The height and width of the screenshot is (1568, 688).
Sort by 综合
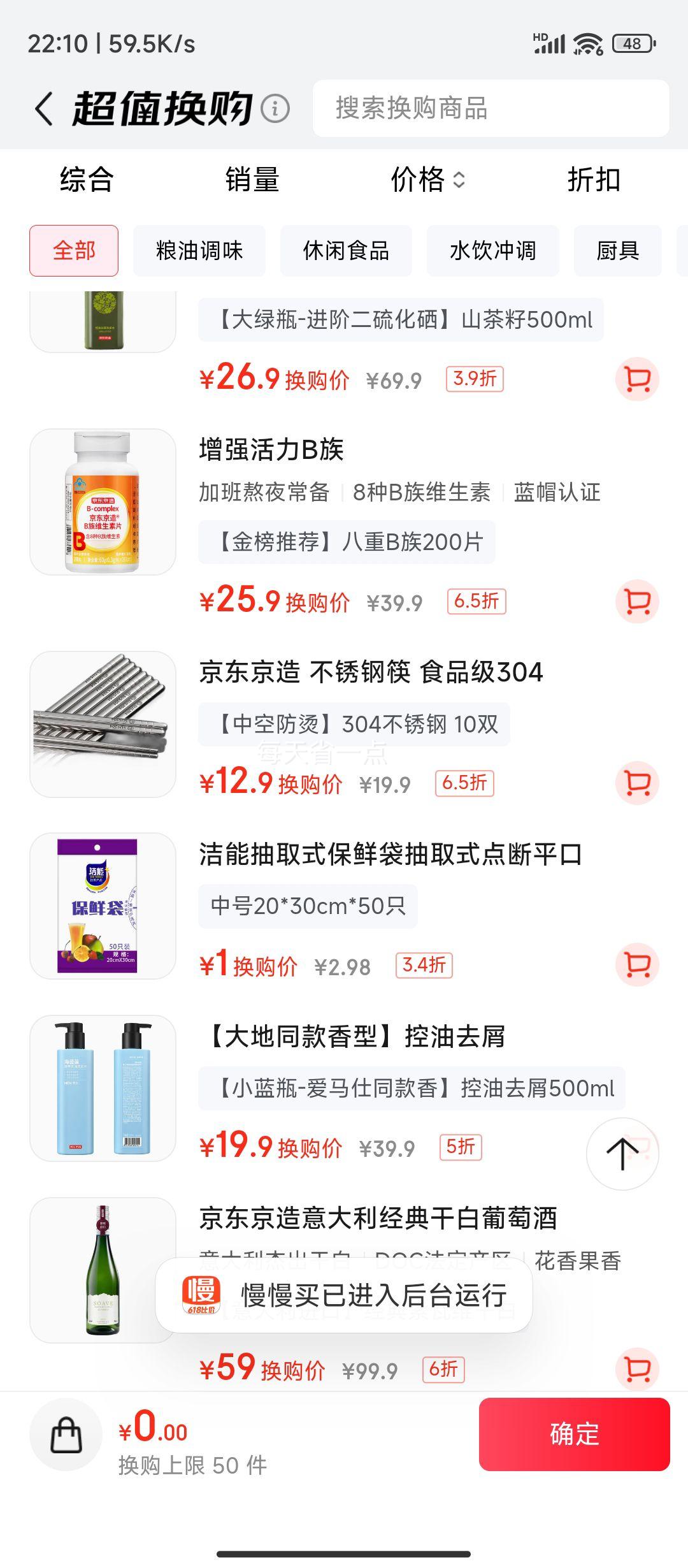point(87,179)
